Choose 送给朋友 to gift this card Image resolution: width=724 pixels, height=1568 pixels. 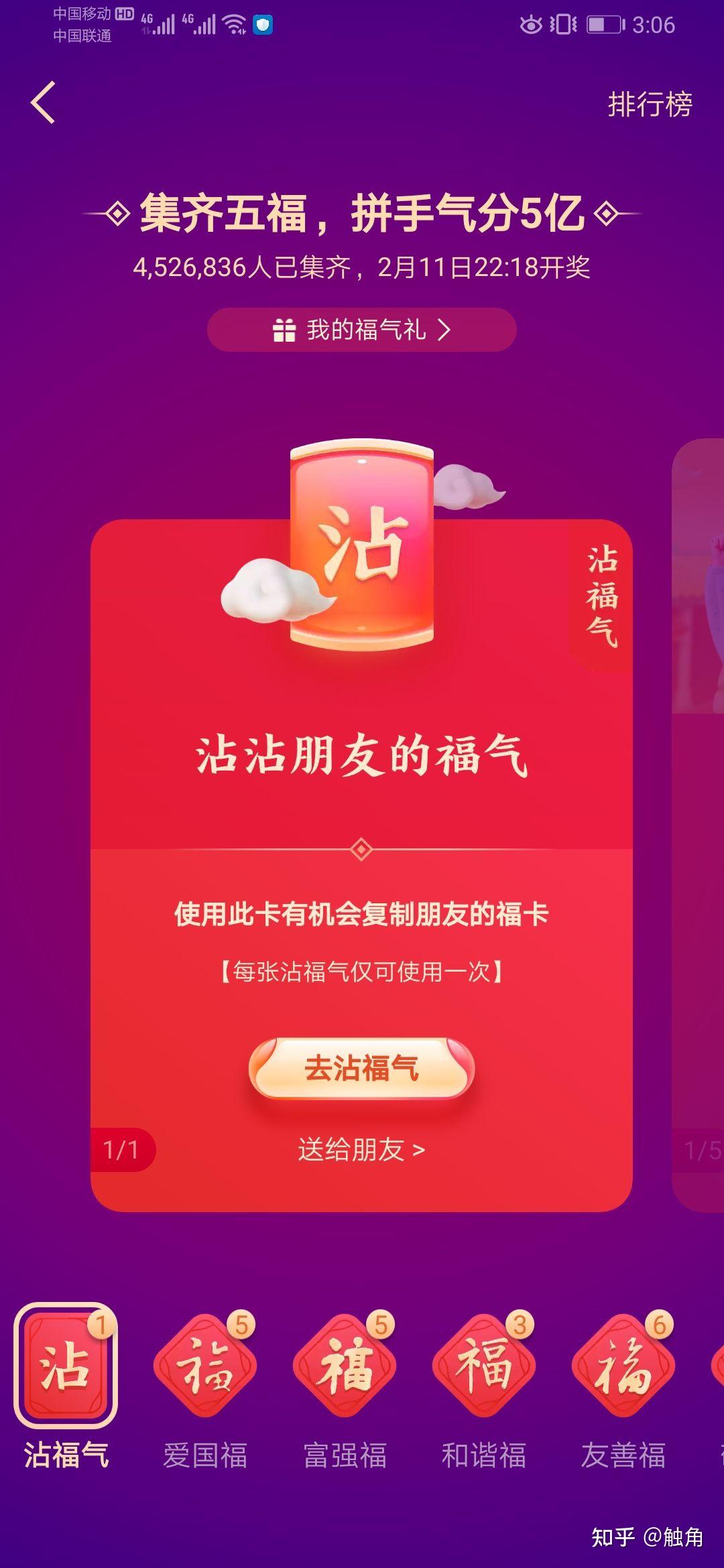pyautogui.click(x=361, y=1150)
